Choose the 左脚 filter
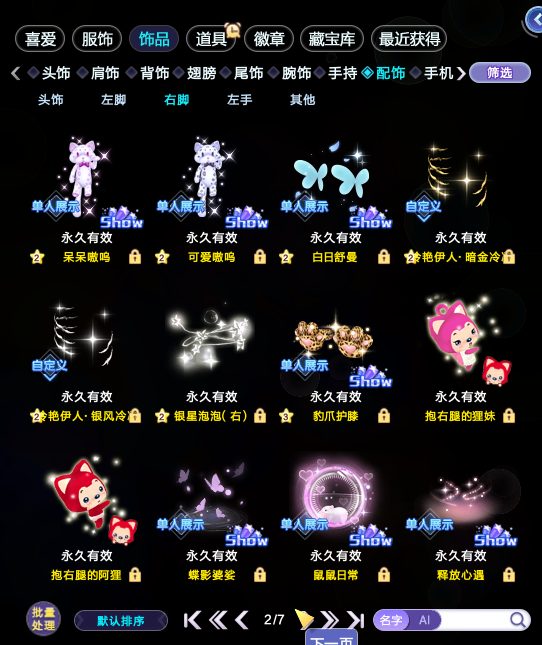 click(113, 100)
